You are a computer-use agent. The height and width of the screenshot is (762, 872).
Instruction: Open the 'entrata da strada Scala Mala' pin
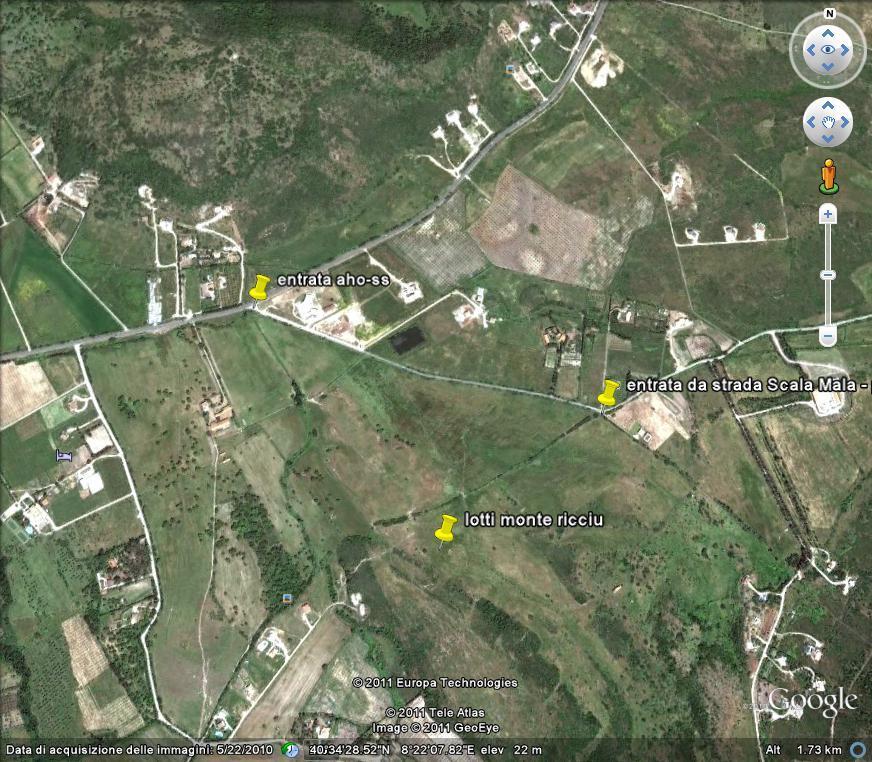(x=608, y=392)
